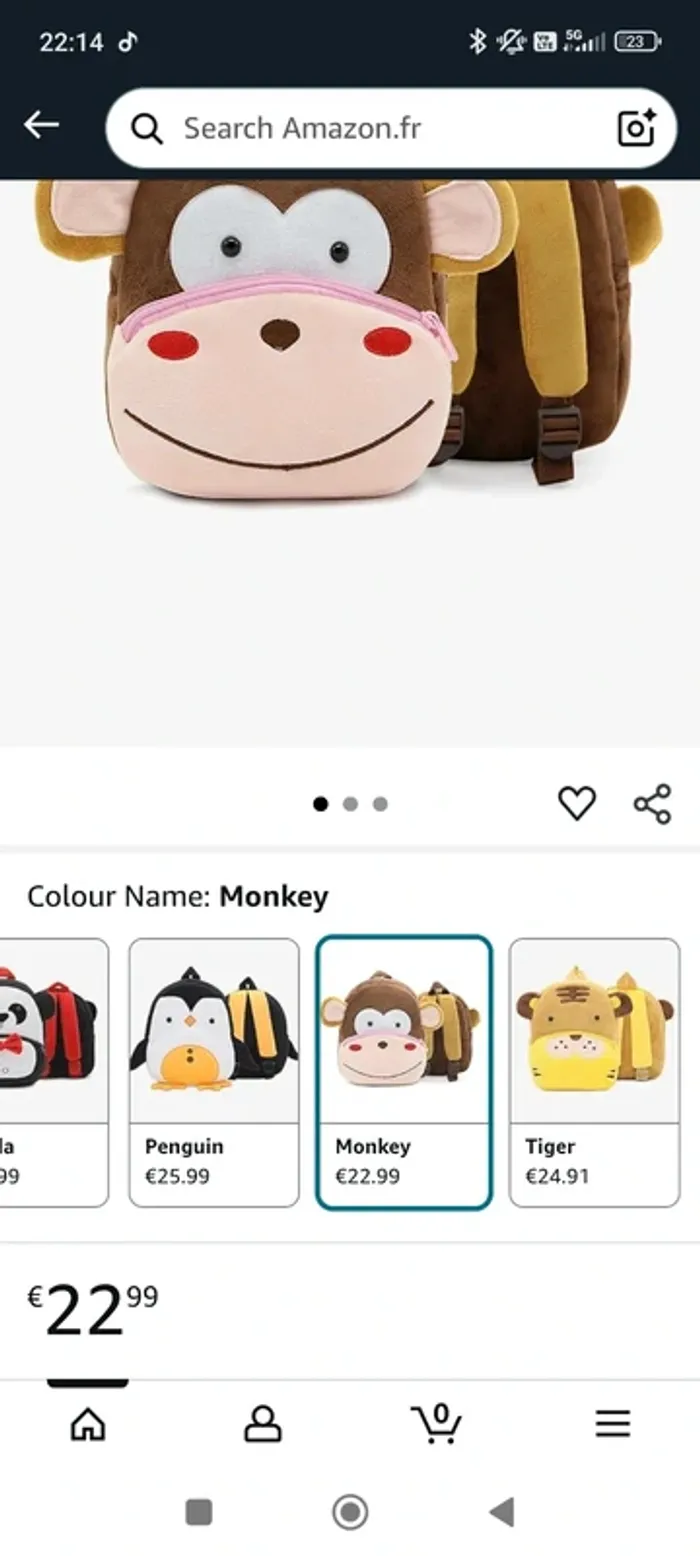
Task: Select the Monkey backpack variant
Action: [x=404, y=1072]
